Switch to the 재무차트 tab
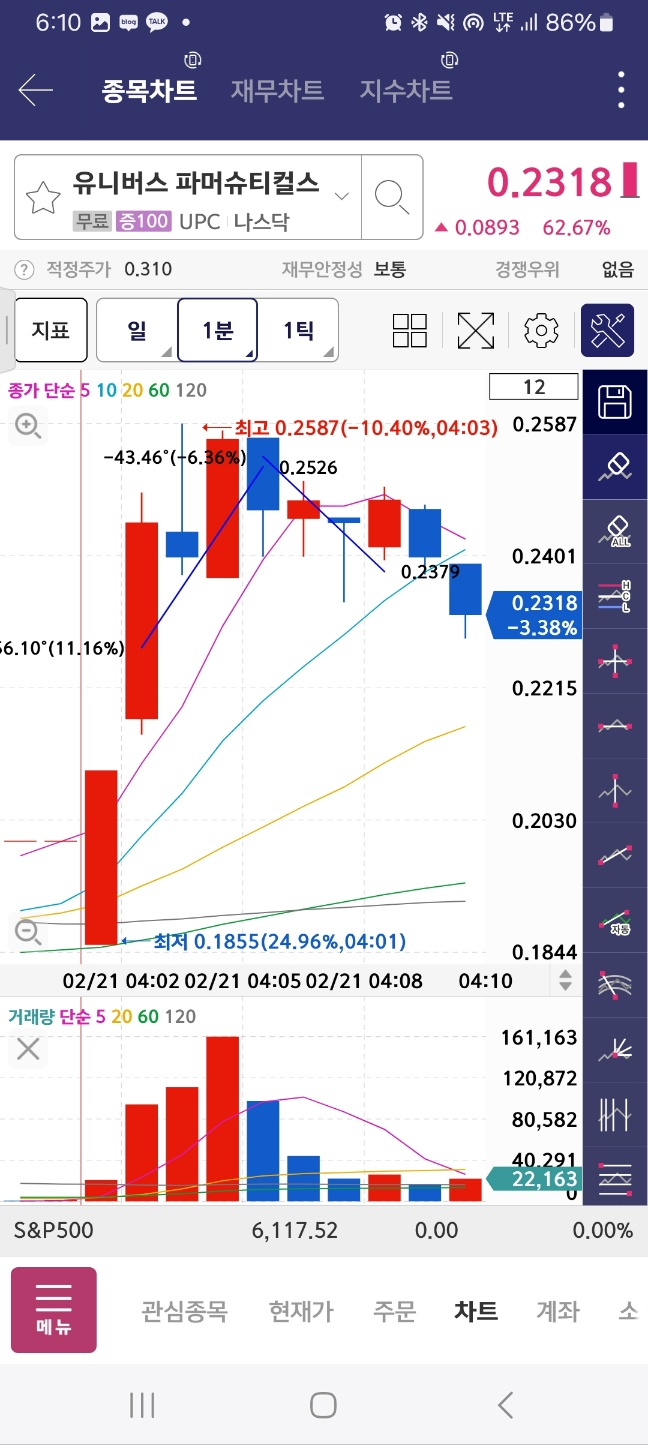Image resolution: width=648 pixels, height=1445 pixels. 277,91
